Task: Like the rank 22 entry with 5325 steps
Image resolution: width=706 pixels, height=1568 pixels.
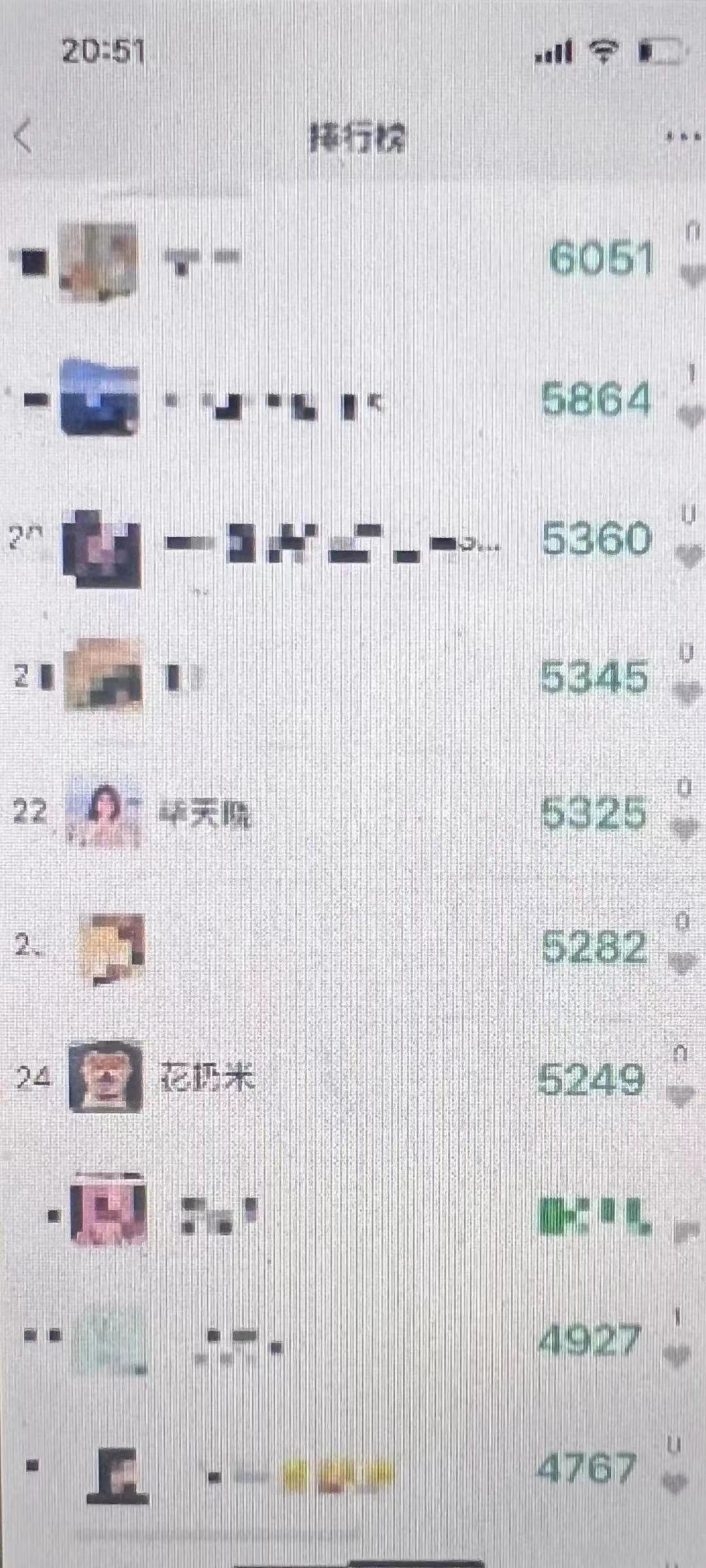Action: pyautogui.click(x=684, y=830)
